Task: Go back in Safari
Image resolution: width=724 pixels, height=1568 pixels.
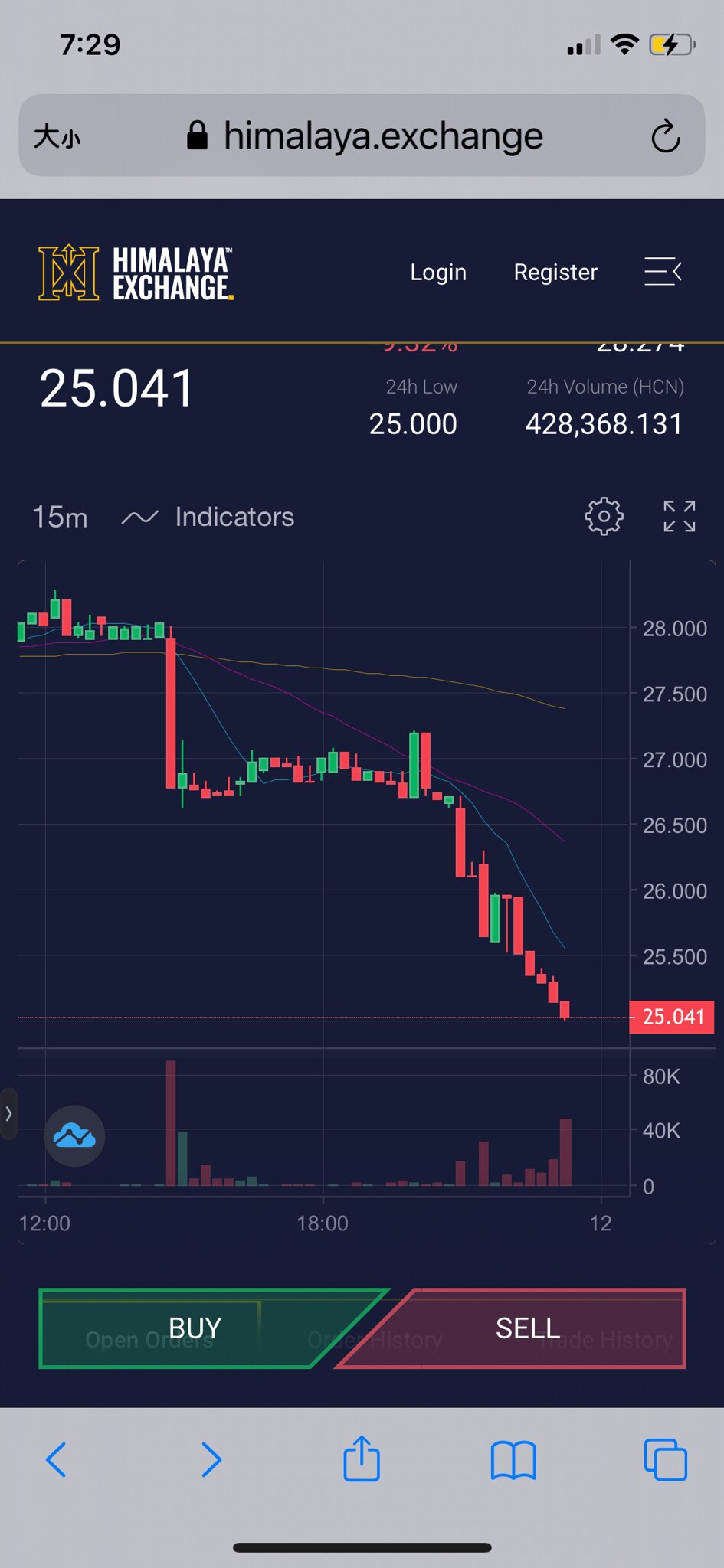Action: tap(56, 1459)
